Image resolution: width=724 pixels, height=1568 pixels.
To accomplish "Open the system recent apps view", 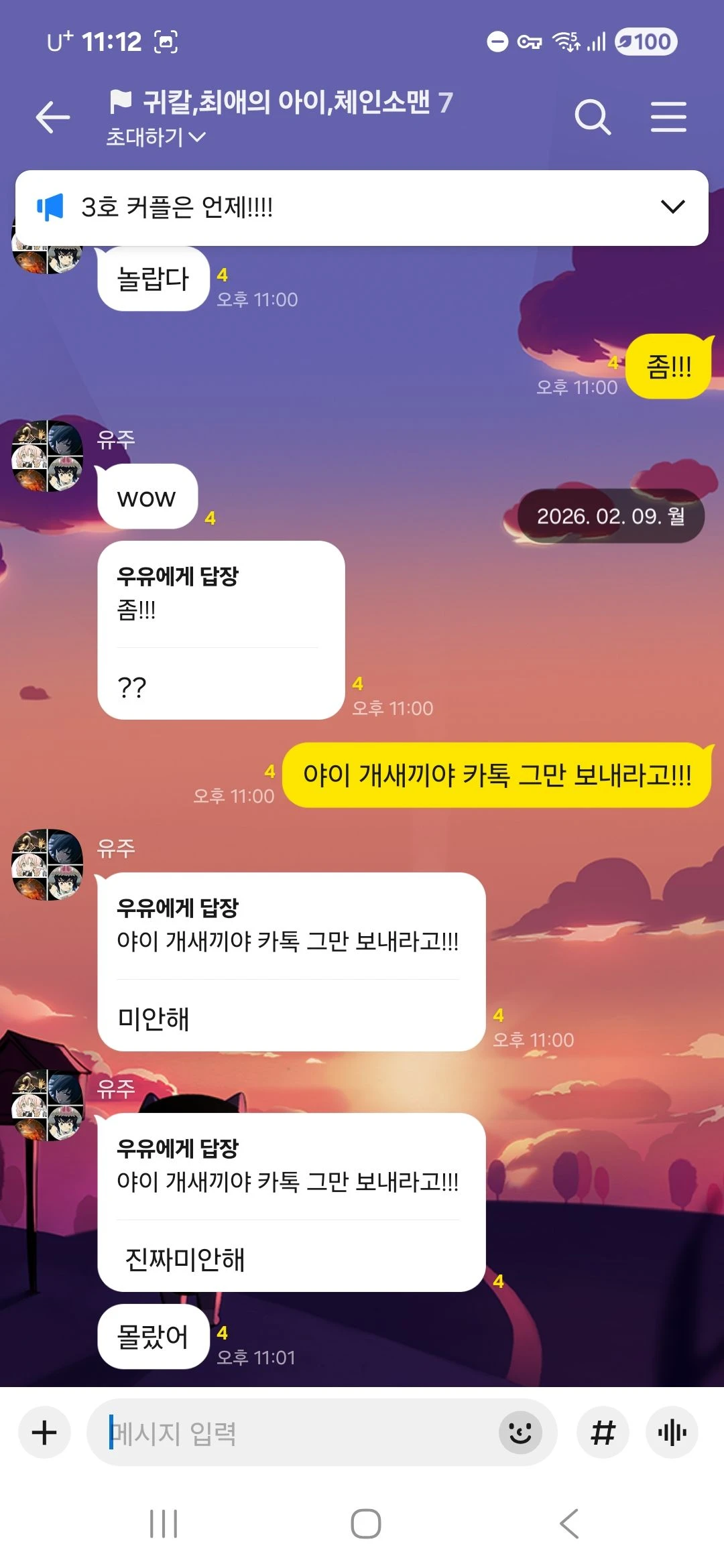I will [164, 1524].
